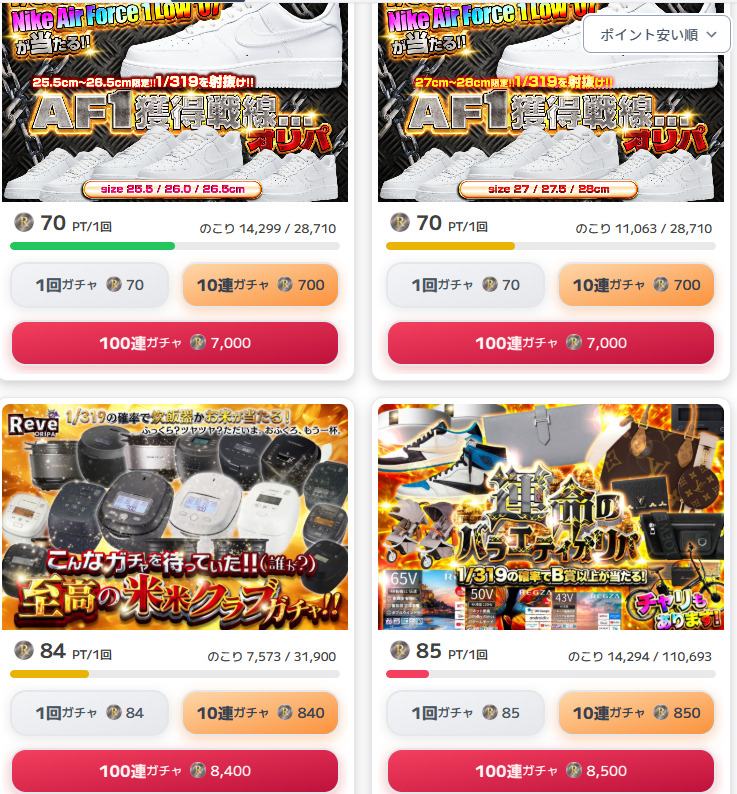Tap 10連ガチャ 700 on 25.5cm AF1 card

coord(260,285)
